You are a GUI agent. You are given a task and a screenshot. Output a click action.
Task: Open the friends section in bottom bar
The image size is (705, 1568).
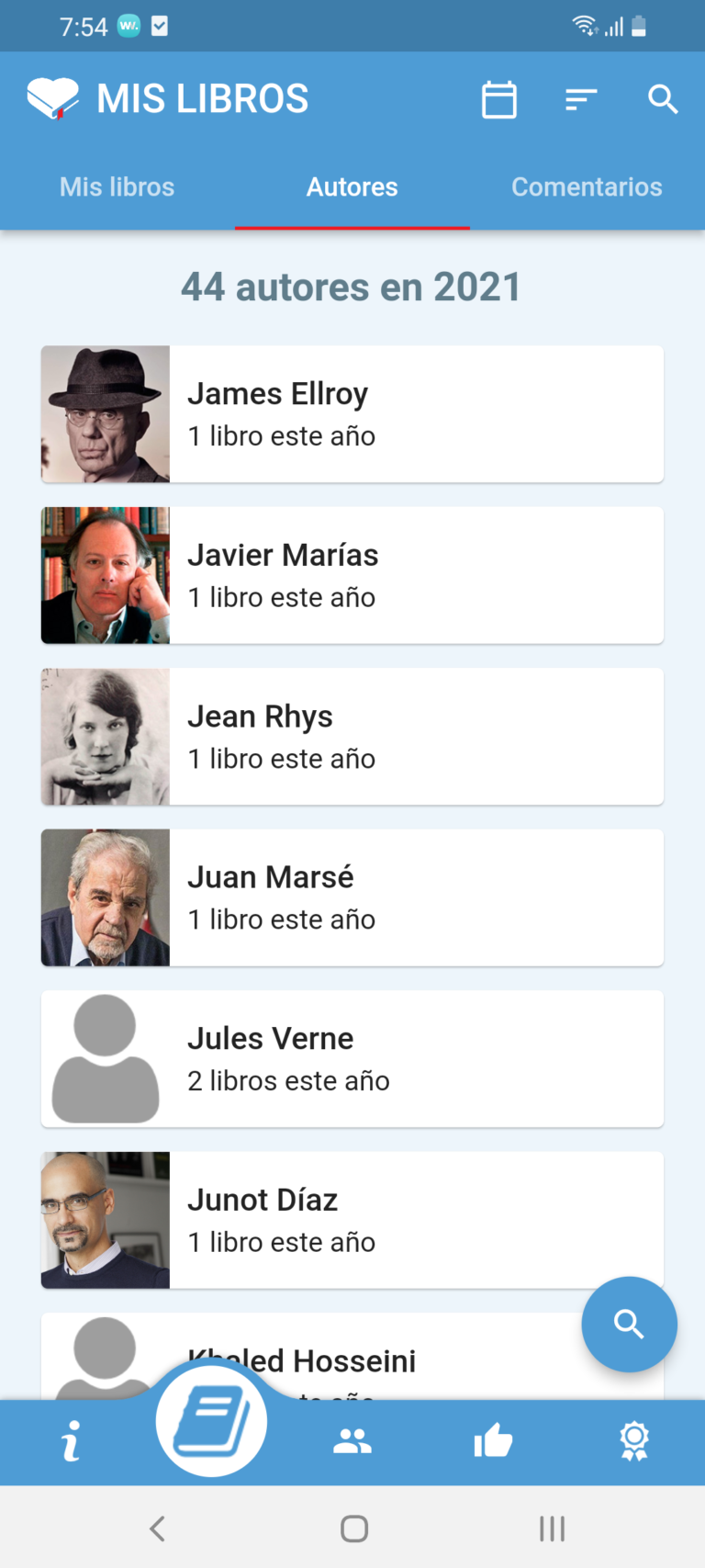352,1441
